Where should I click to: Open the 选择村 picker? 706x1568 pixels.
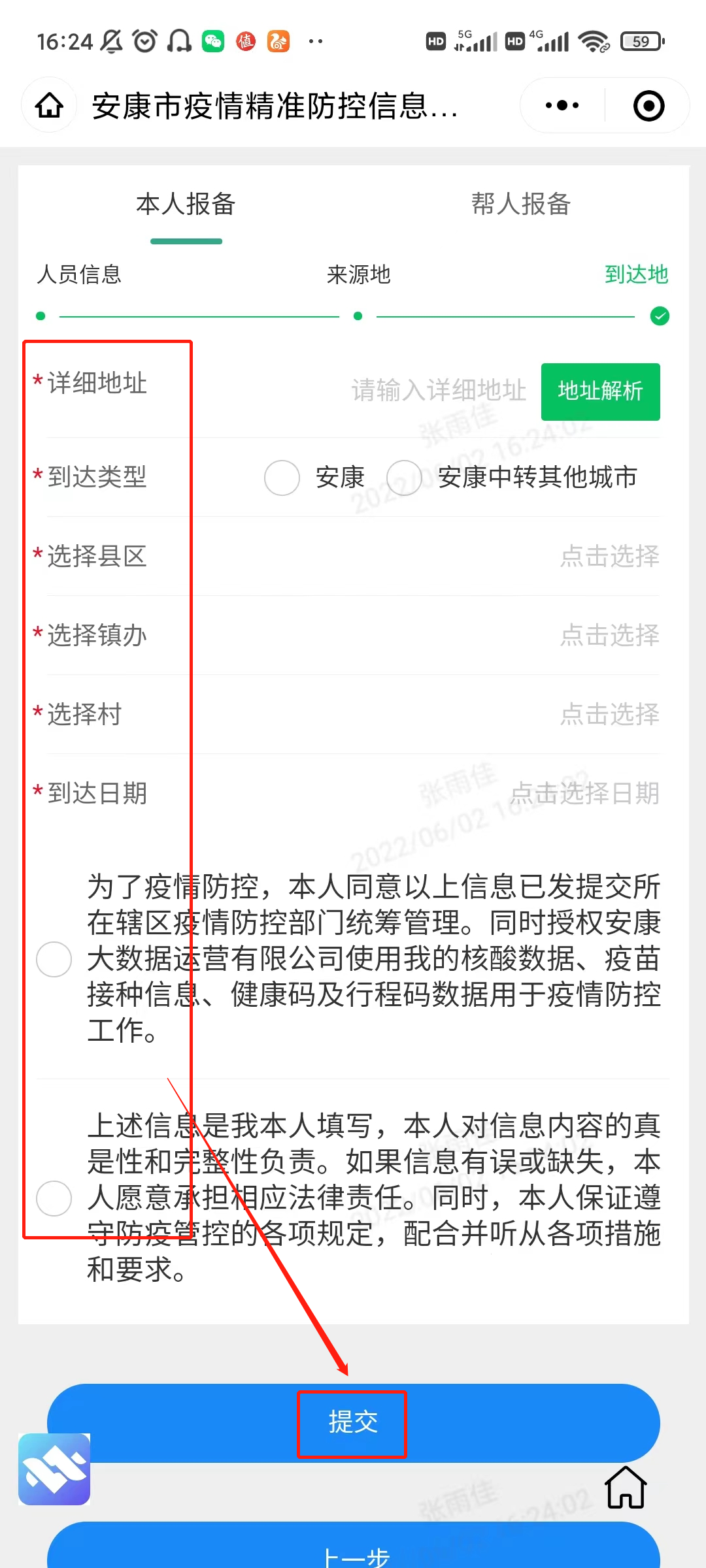(x=609, y=714)
